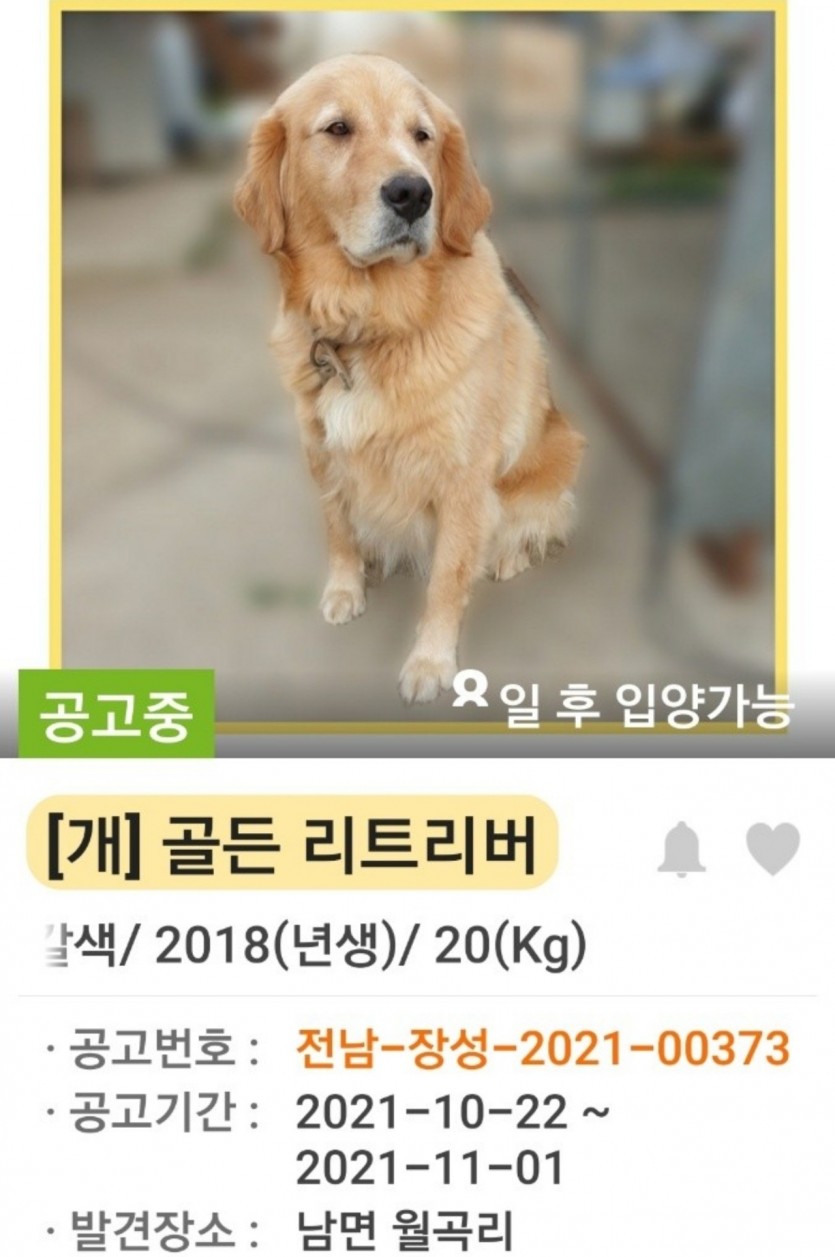Turn on the notification bell for this dog
The height and width of the screenshot is (1257, 835).
[x=681, y=850]
